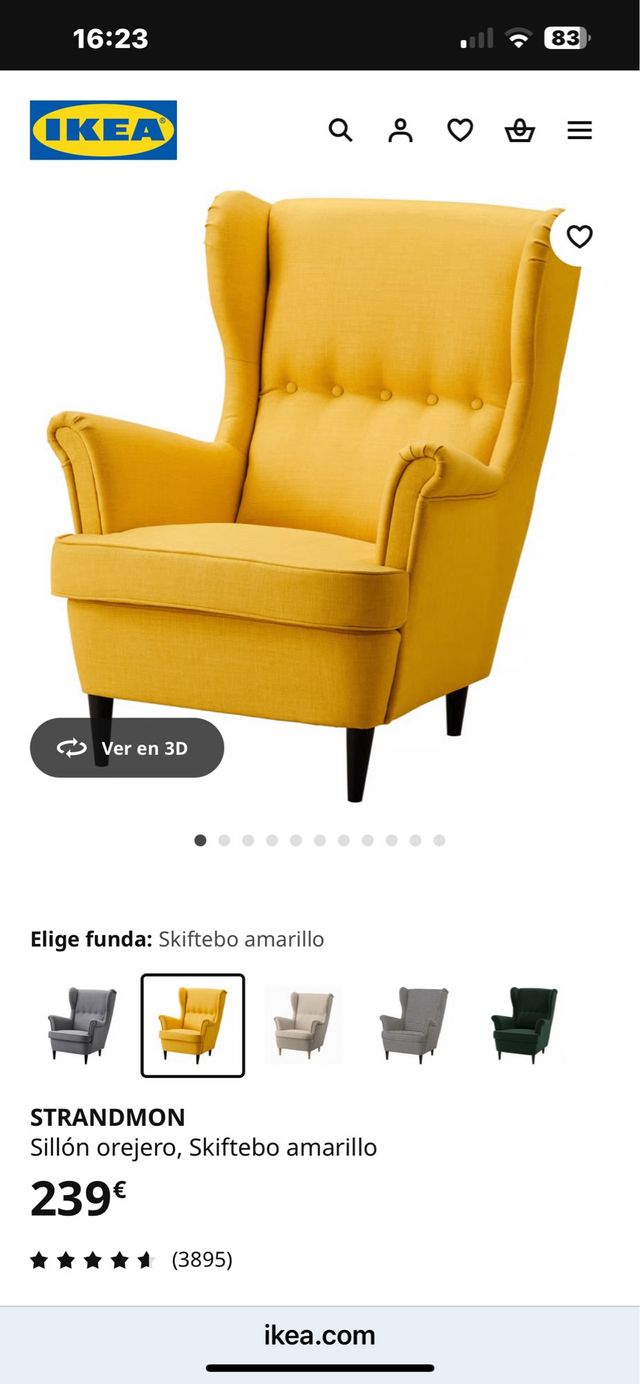
Task: Open the 3895 customer reviews
Action: pyautogui.click(x=201, y=1260)
